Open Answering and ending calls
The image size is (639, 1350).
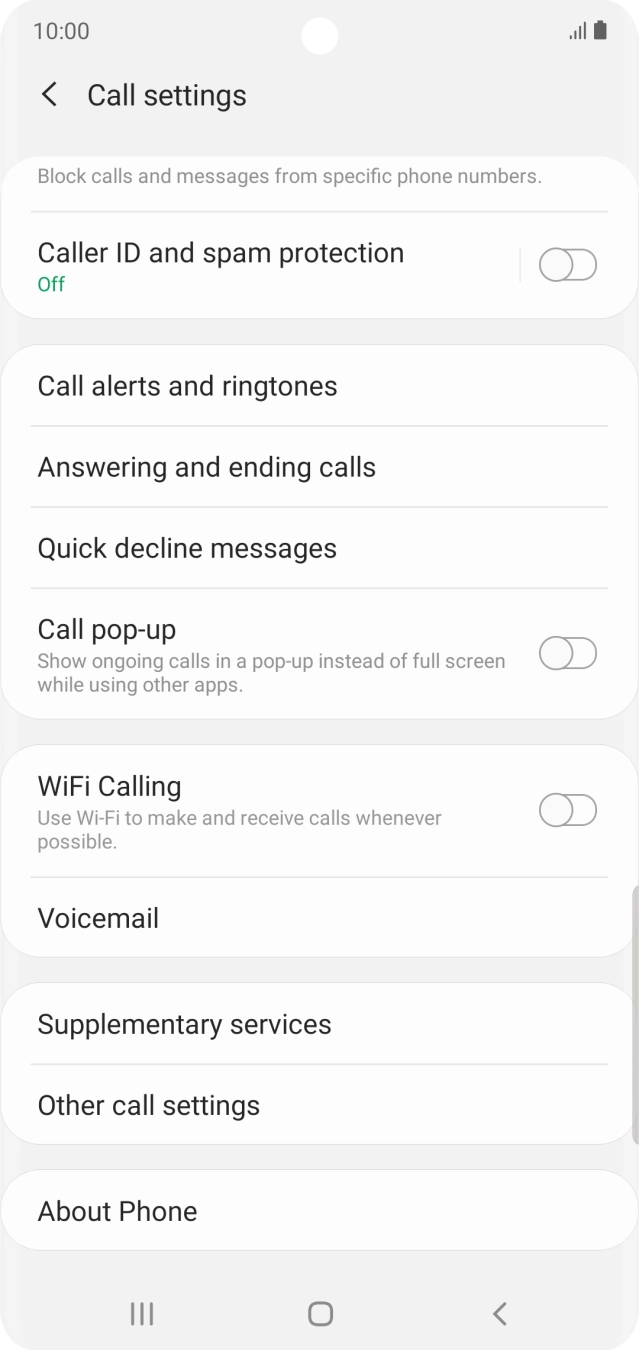(319, 467)
